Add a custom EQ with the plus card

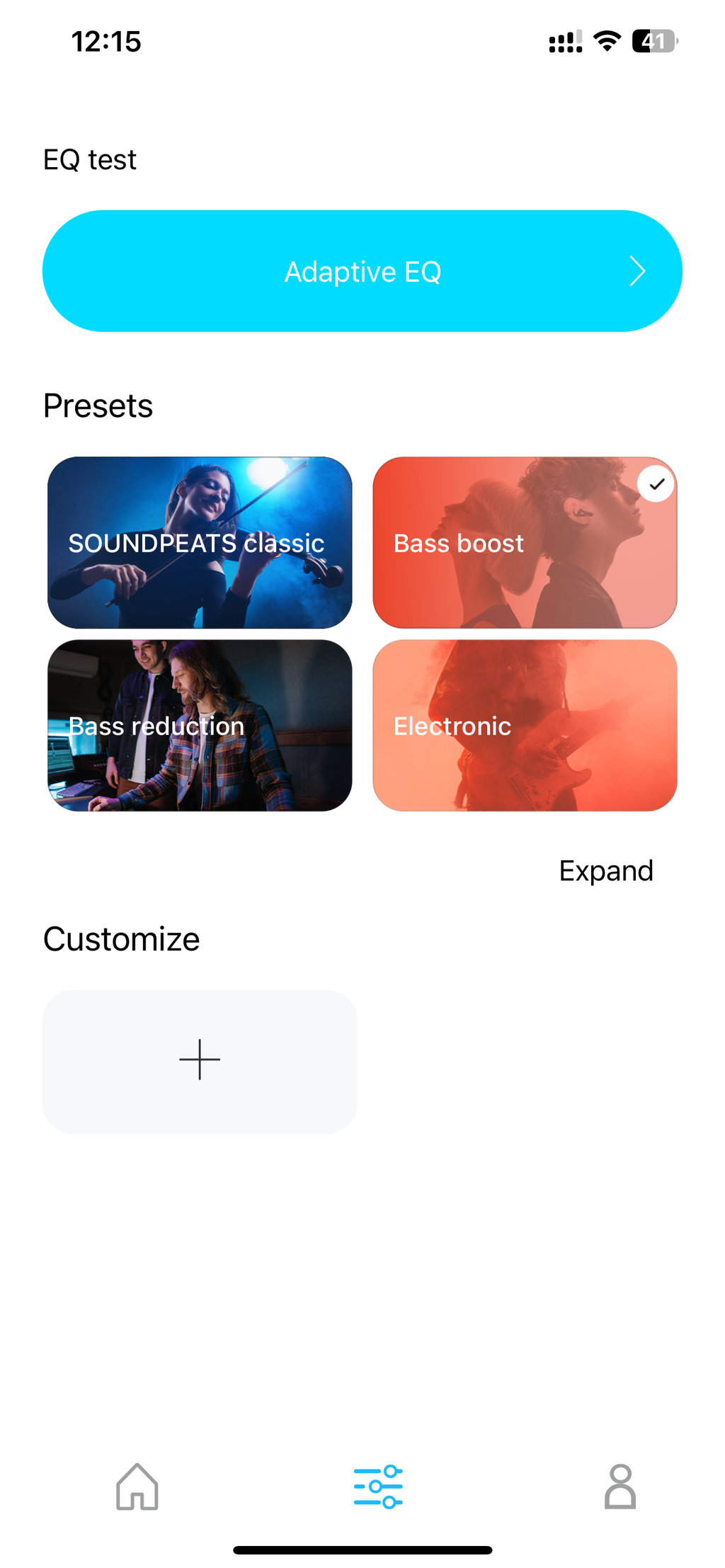pyautogui.click(x=200, y=1061)
